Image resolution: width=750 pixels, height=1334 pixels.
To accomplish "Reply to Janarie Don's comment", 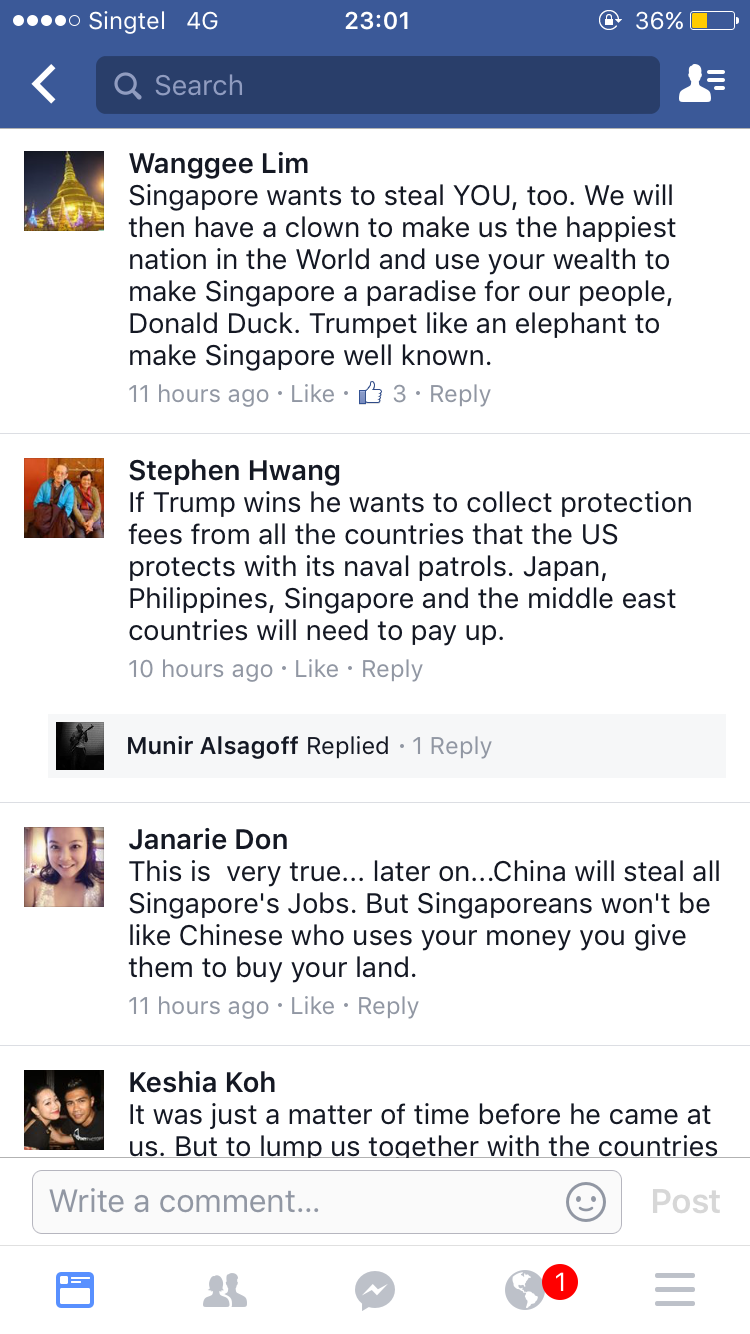I will [x=388, y=1006].
